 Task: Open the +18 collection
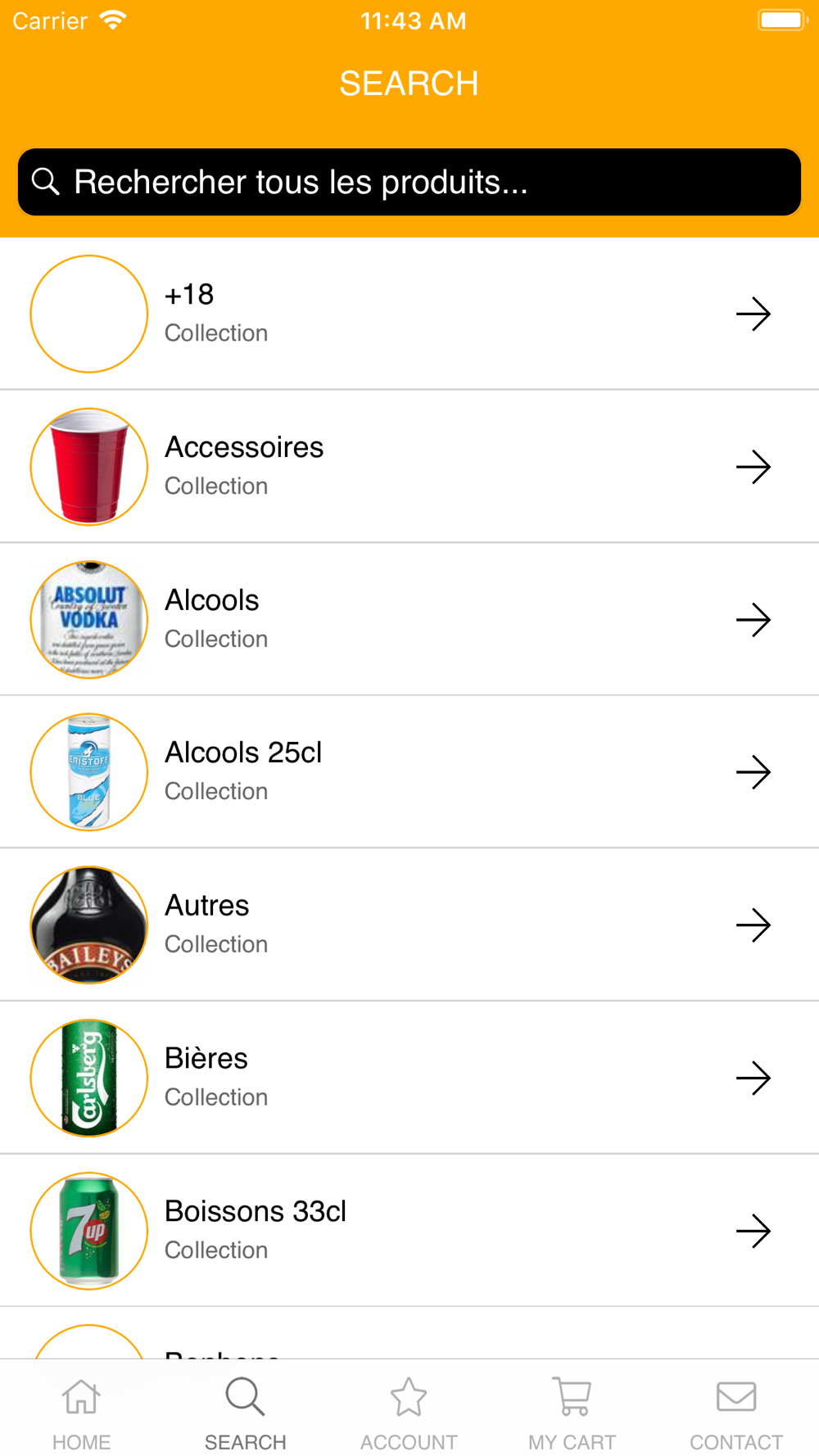coord(409,314)
